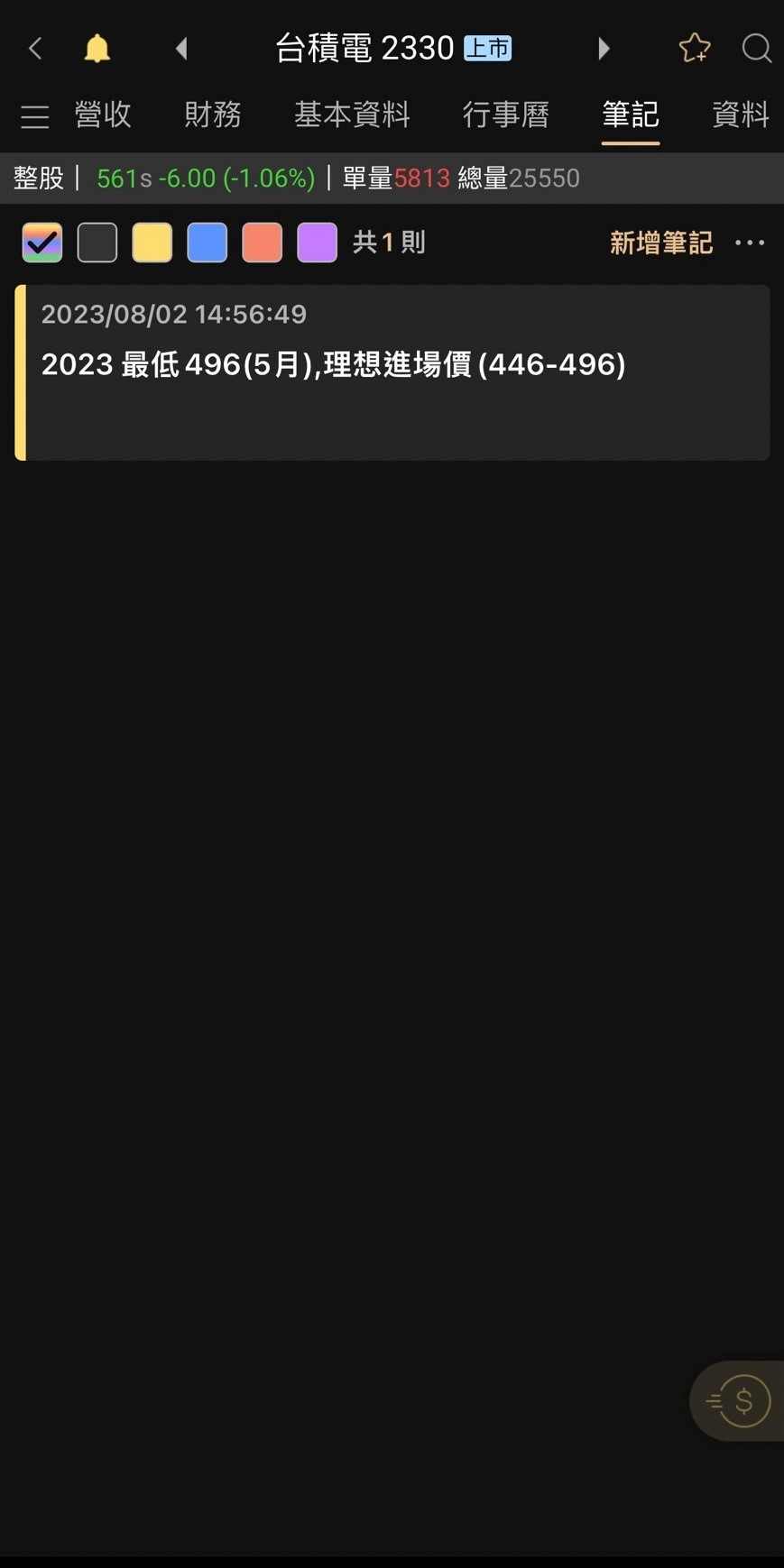Filter notes by the purple color
Viewport: 784px width, 1568px height.
tap(318, 243)
